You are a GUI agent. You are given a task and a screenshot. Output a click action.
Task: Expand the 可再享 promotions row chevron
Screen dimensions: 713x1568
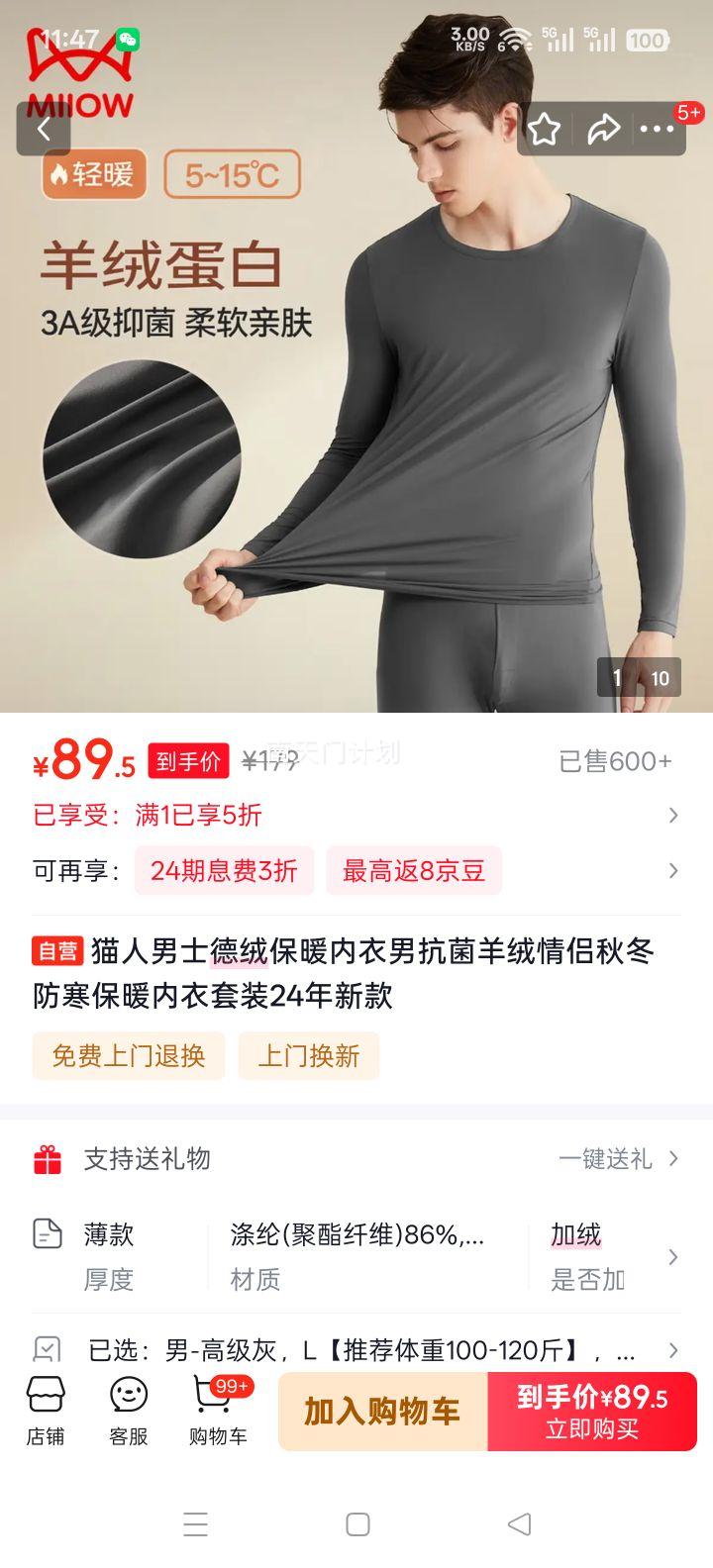pyautogui.click(x=675, y=870)
